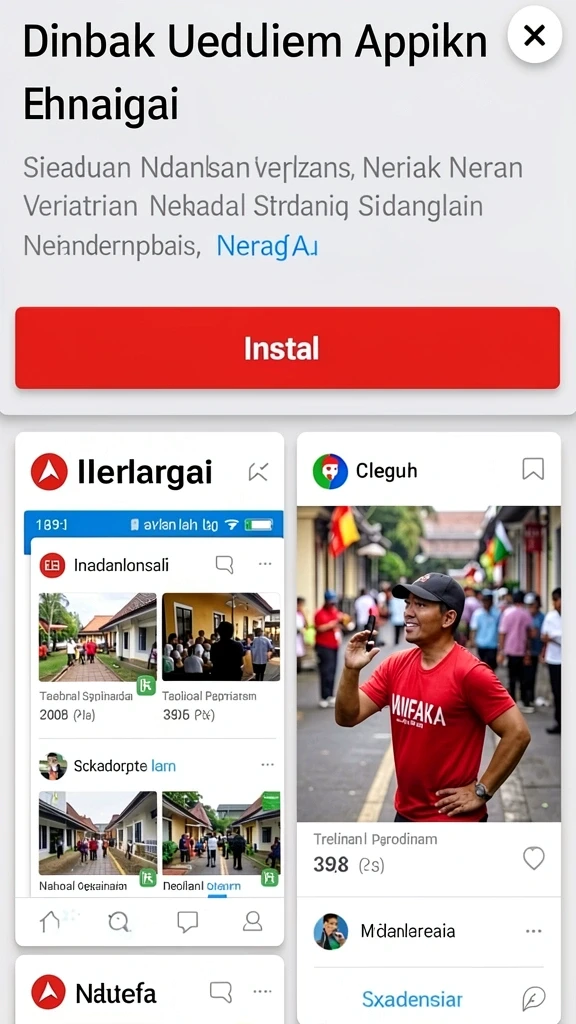Follow the Sxadensiar link
Screen dimensions: 576x1024
coord(412,999)
